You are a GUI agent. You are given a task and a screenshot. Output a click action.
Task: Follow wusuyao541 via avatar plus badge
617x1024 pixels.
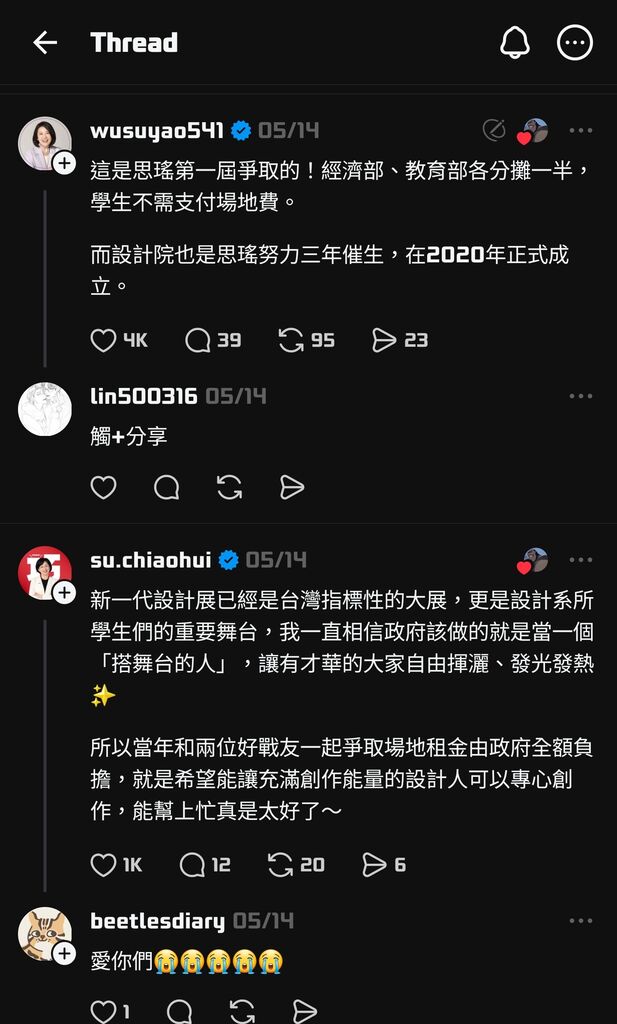(65, 162)
